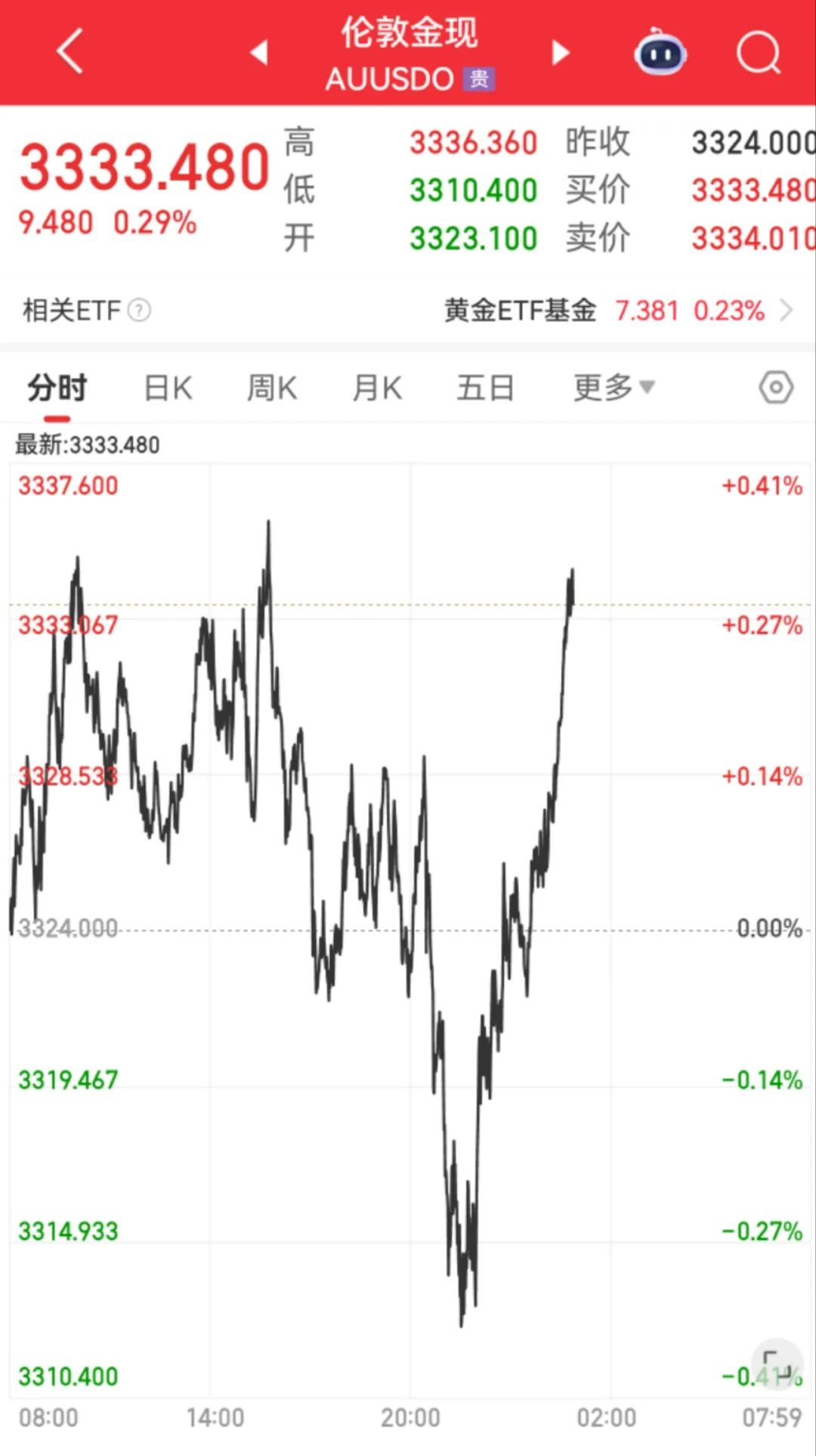Switch to the 月K chart tab

[377, 389]
